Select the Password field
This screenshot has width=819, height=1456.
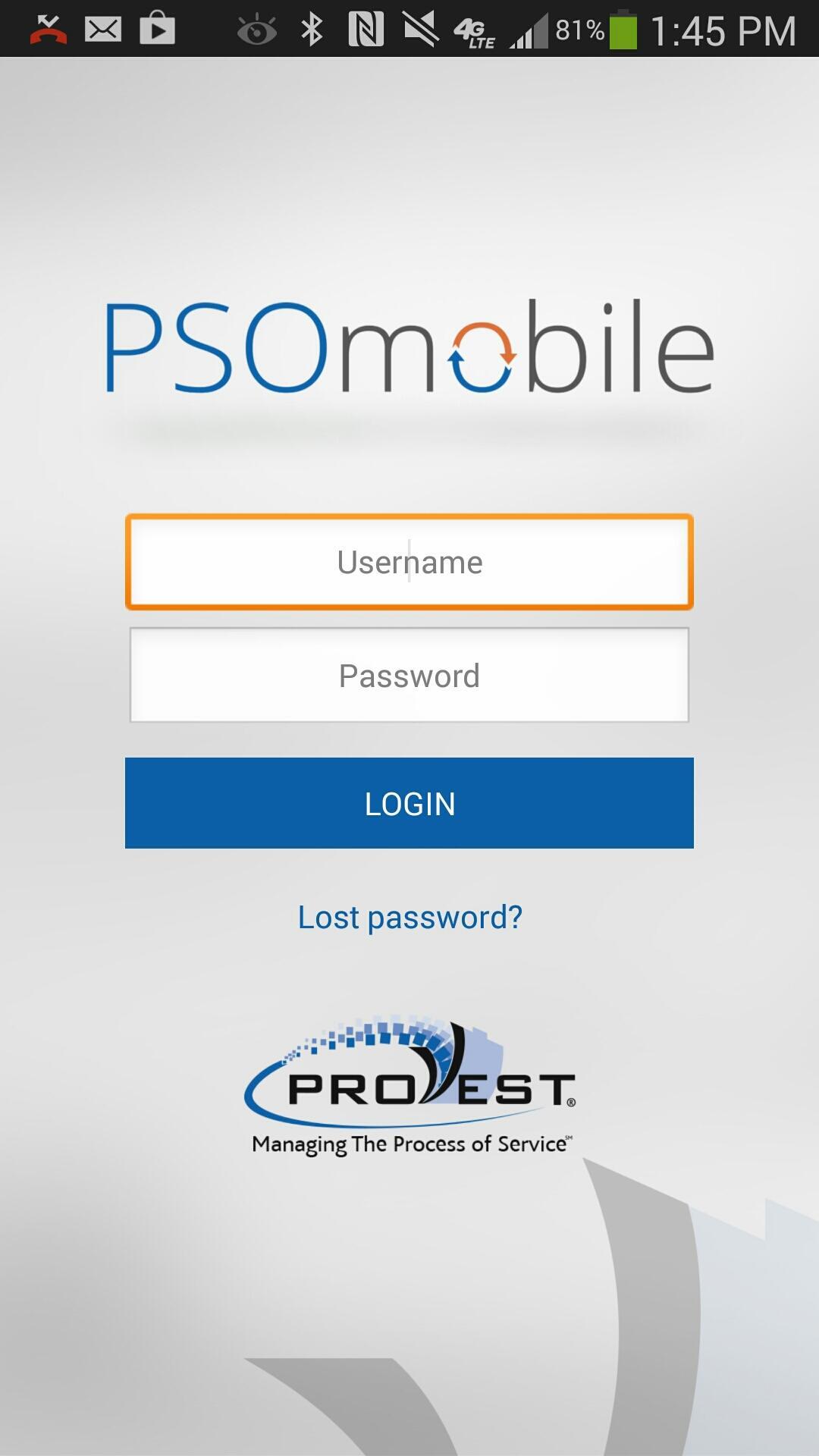409,675
